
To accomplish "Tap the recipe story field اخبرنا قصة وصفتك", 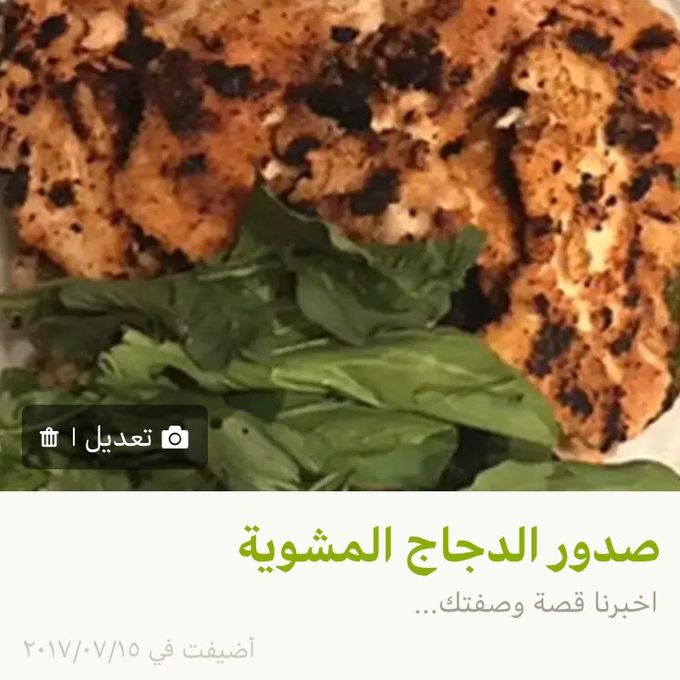I will (534, 605).
